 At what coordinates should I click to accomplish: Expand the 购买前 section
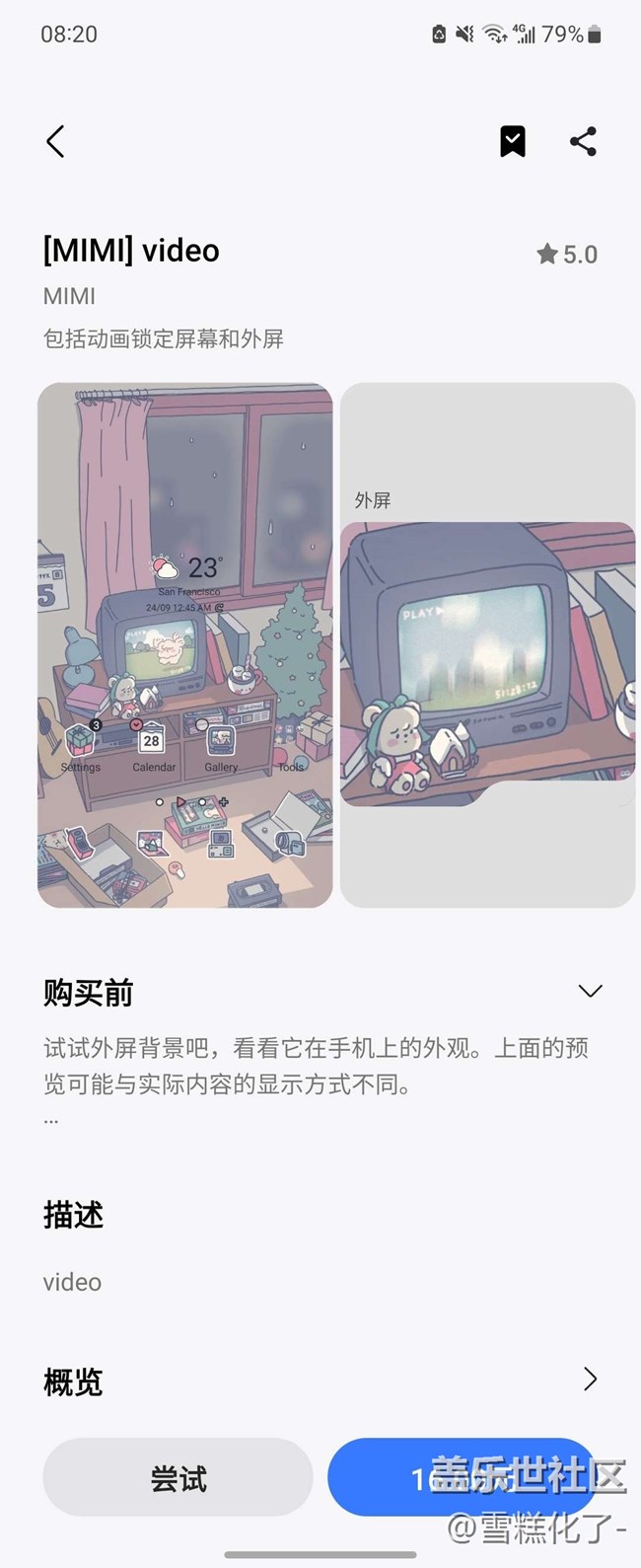pyautogui.click(x=590, y=992)
